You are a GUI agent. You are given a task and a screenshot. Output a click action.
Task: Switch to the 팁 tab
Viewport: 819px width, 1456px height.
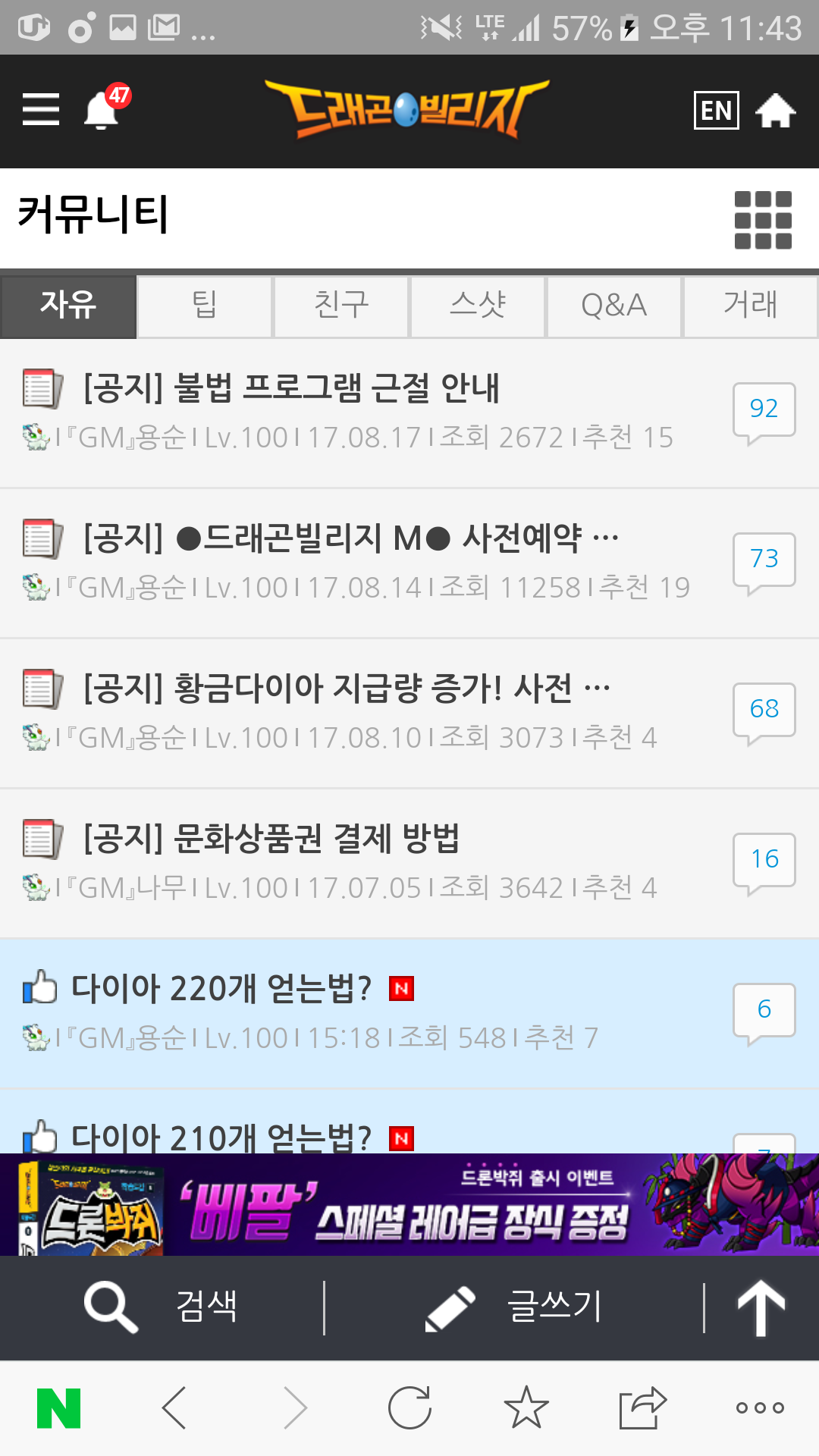pos(204,306)
